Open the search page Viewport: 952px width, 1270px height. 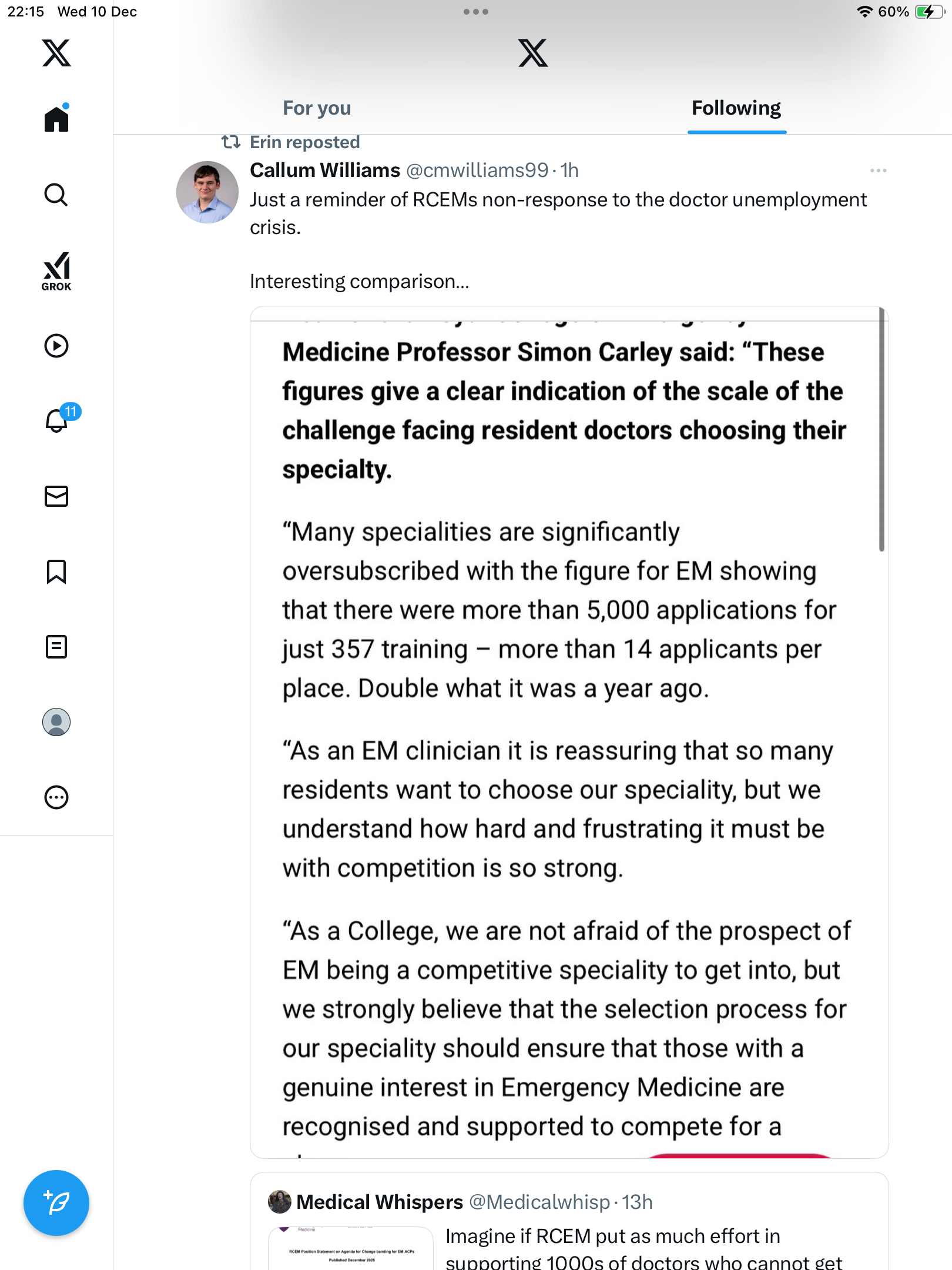coord(56,195)
